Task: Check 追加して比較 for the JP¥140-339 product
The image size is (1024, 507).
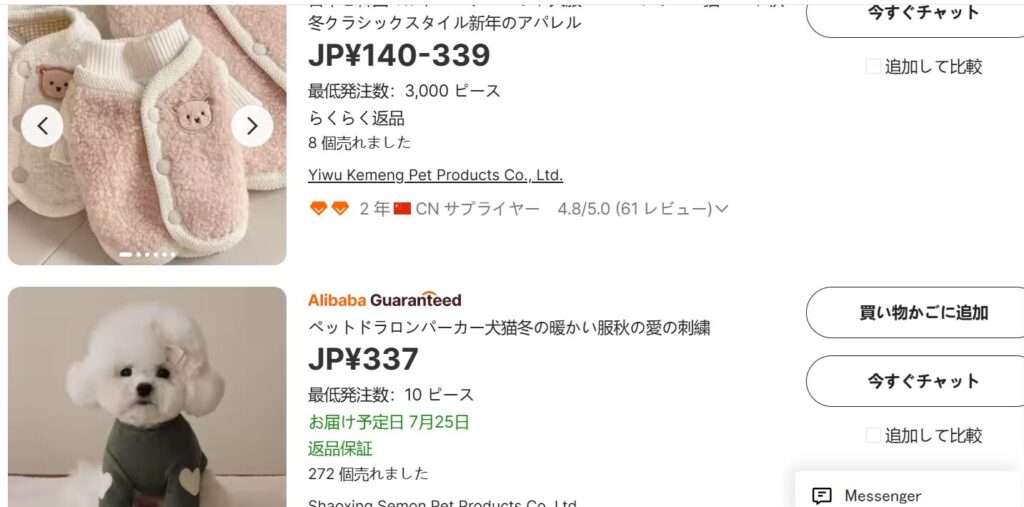Action: (874, 67)
